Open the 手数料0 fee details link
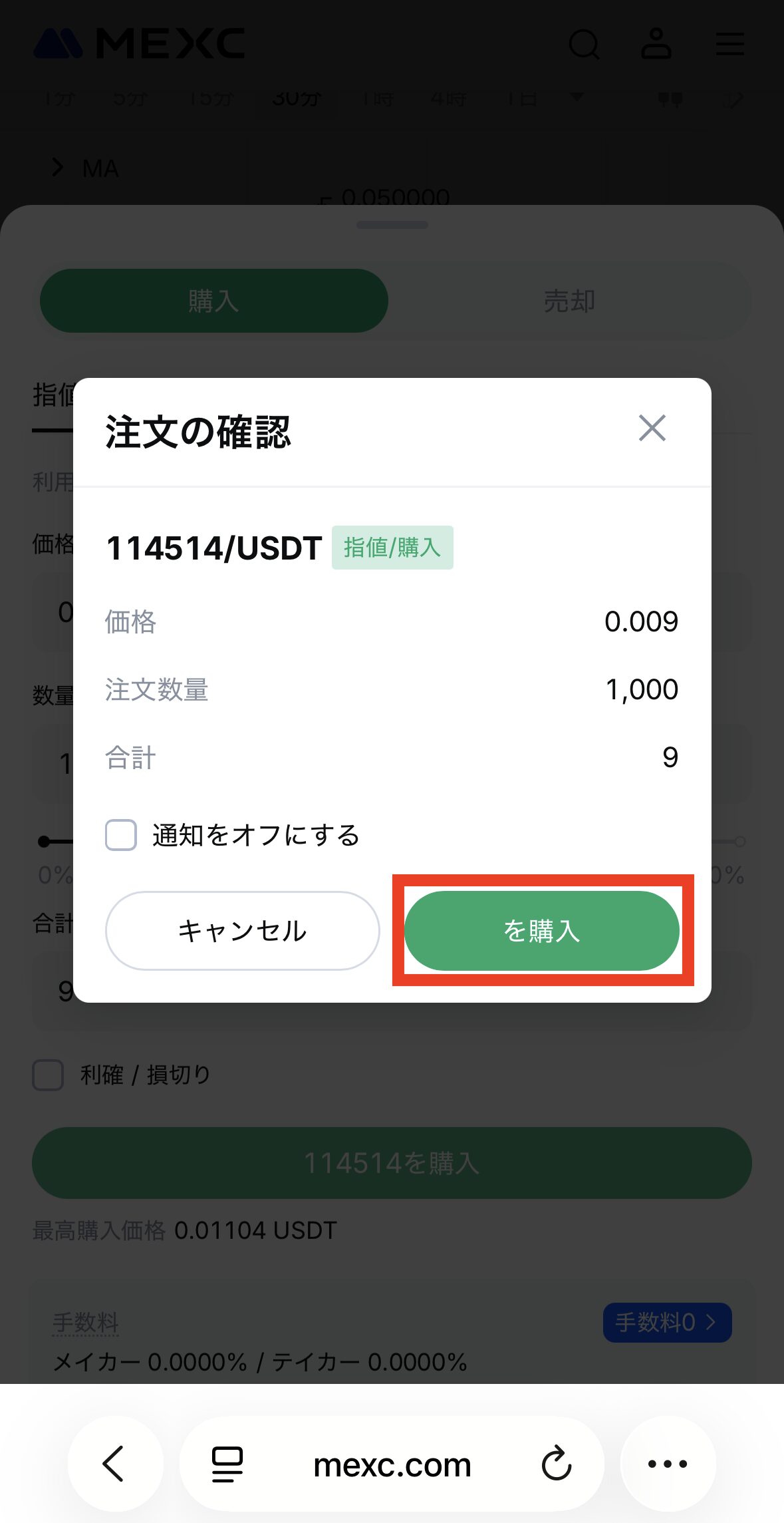The height and width of the screenshot is (1523, 784). point(666,1323)
